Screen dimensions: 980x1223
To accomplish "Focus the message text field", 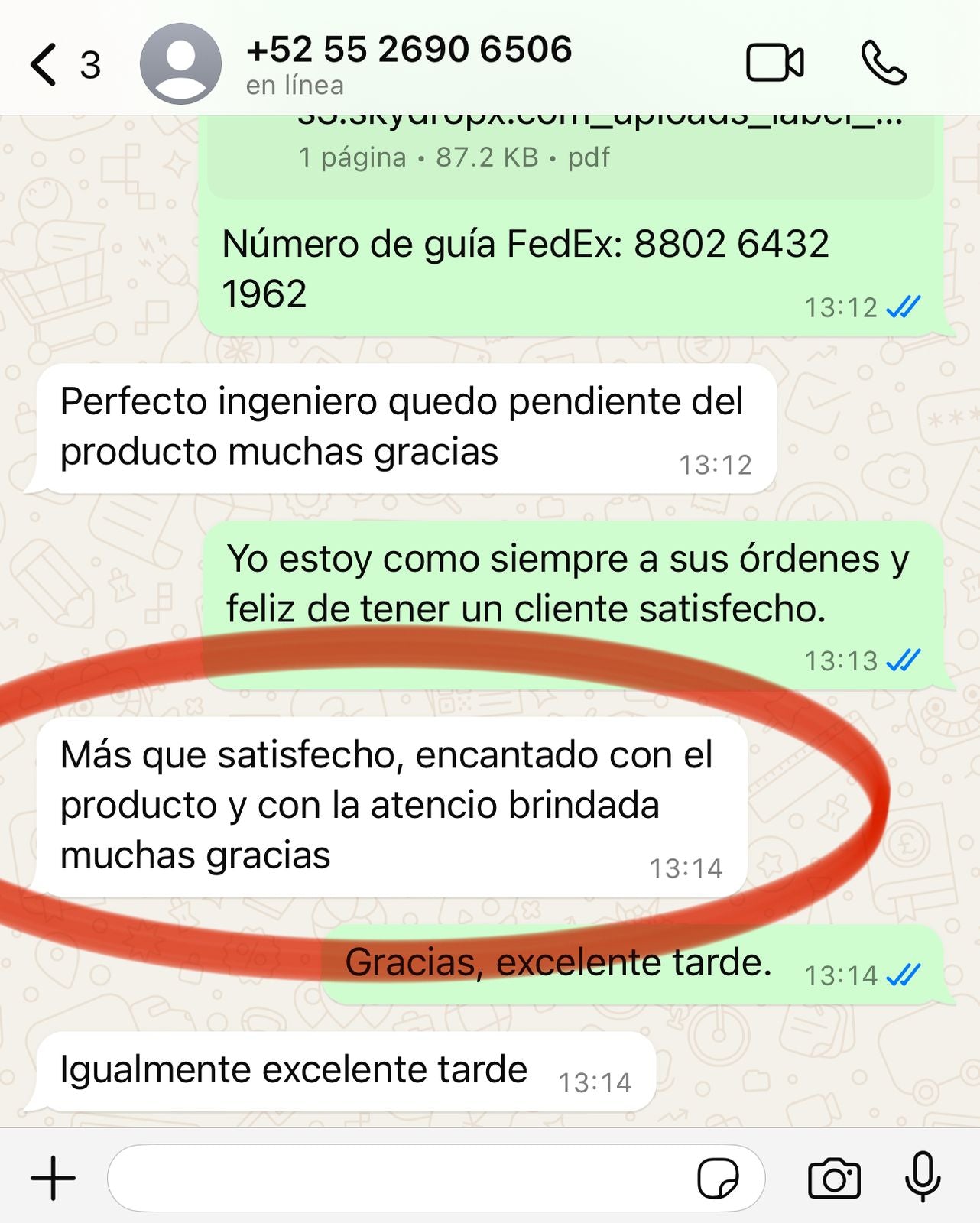I will [398, 1178].
